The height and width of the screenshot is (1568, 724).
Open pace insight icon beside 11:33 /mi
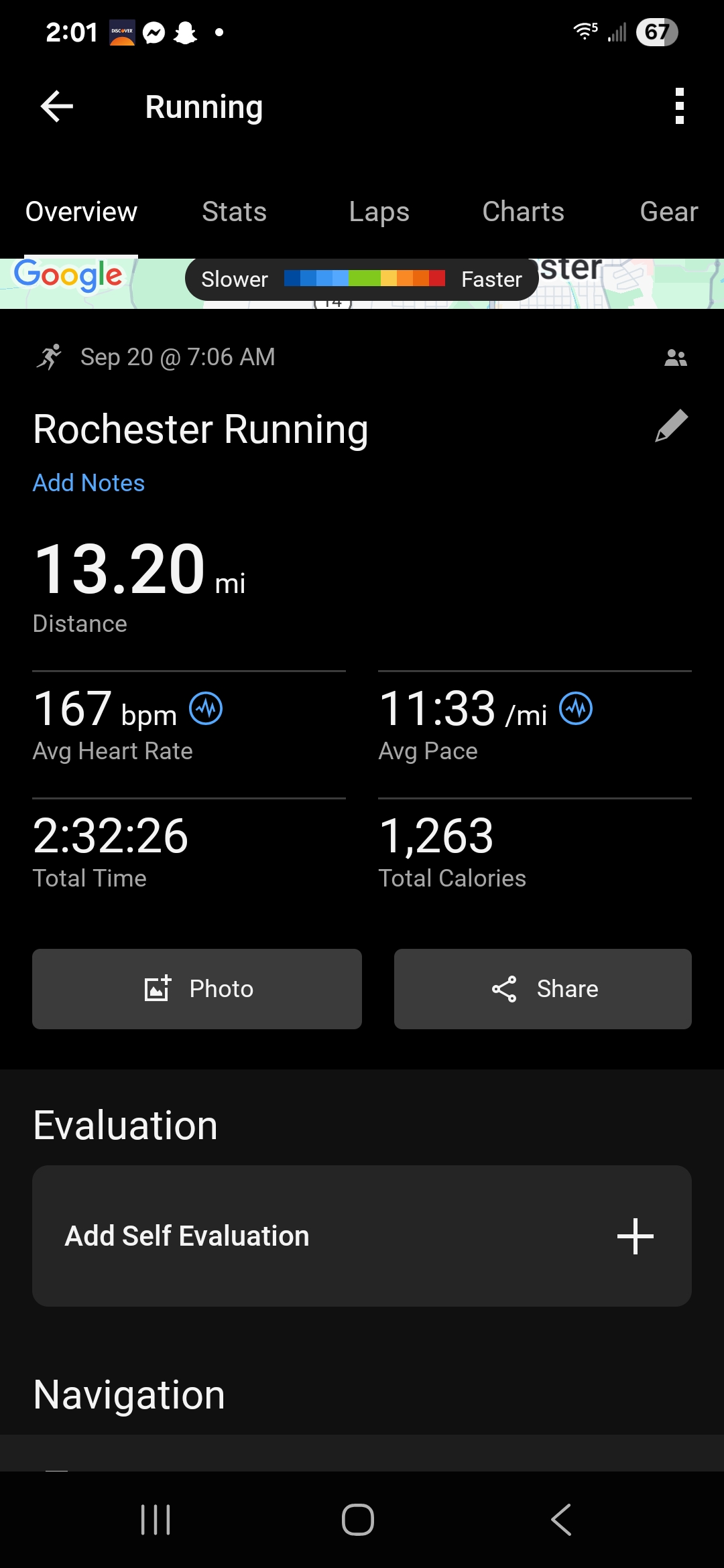(x=576, y=708)
